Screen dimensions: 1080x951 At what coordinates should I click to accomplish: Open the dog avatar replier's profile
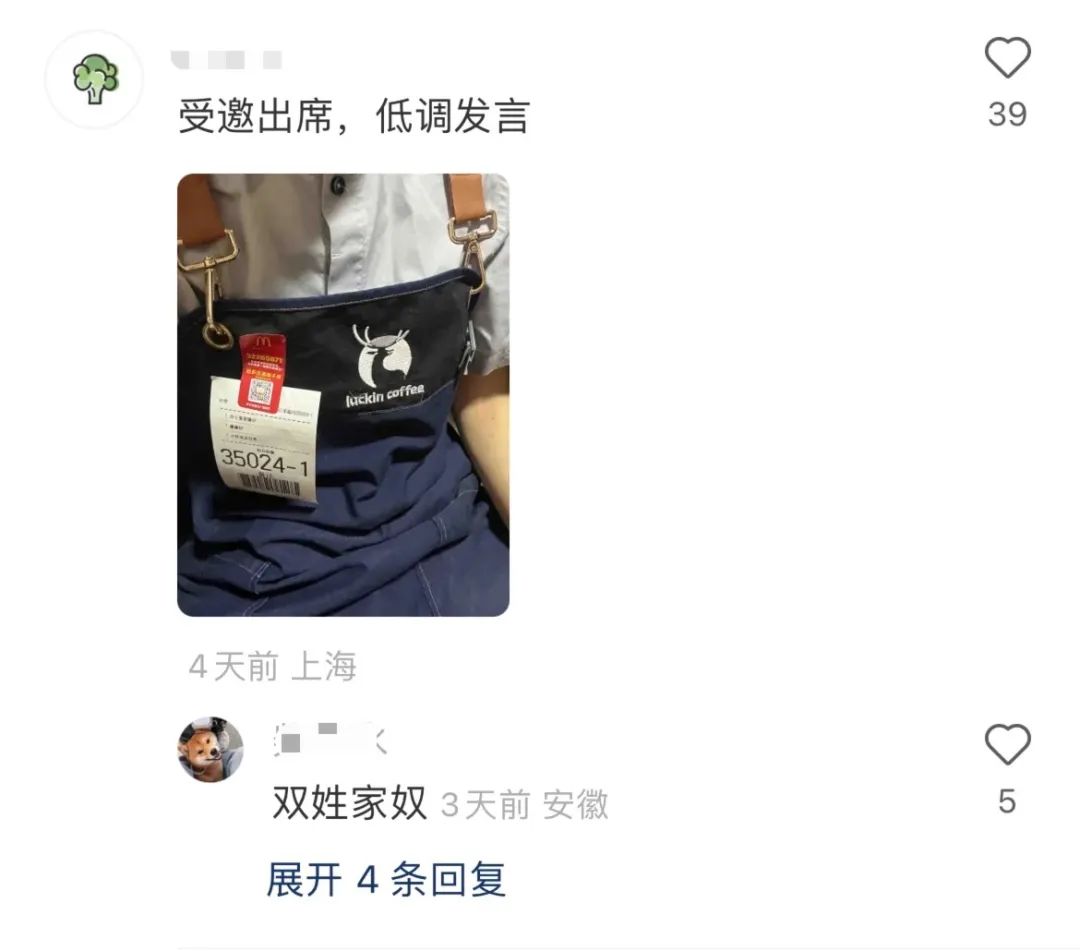coord(210,749)
